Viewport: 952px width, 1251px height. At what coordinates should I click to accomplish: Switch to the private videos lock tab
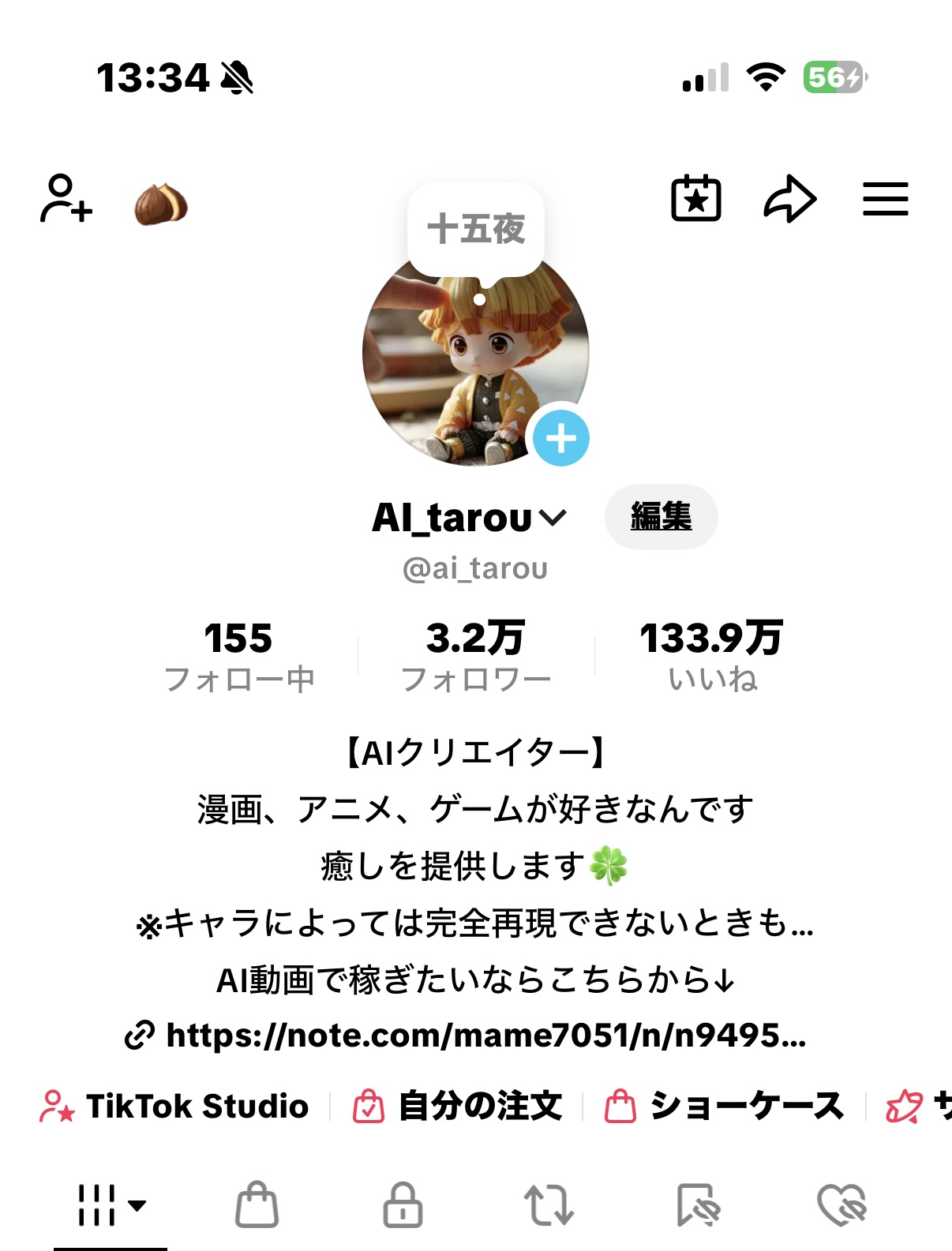(403, 1205)
